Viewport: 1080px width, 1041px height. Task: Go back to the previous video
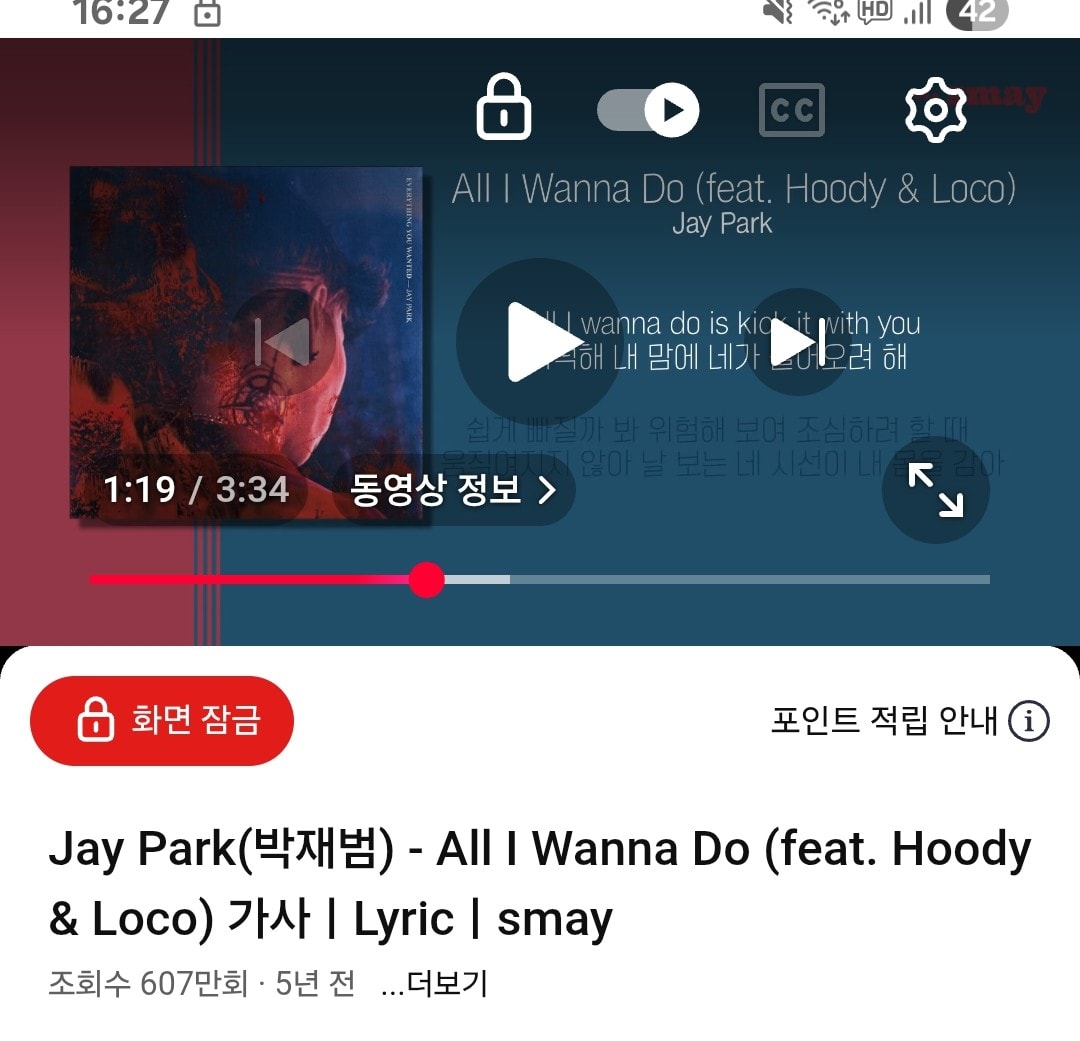pos(283,342)
